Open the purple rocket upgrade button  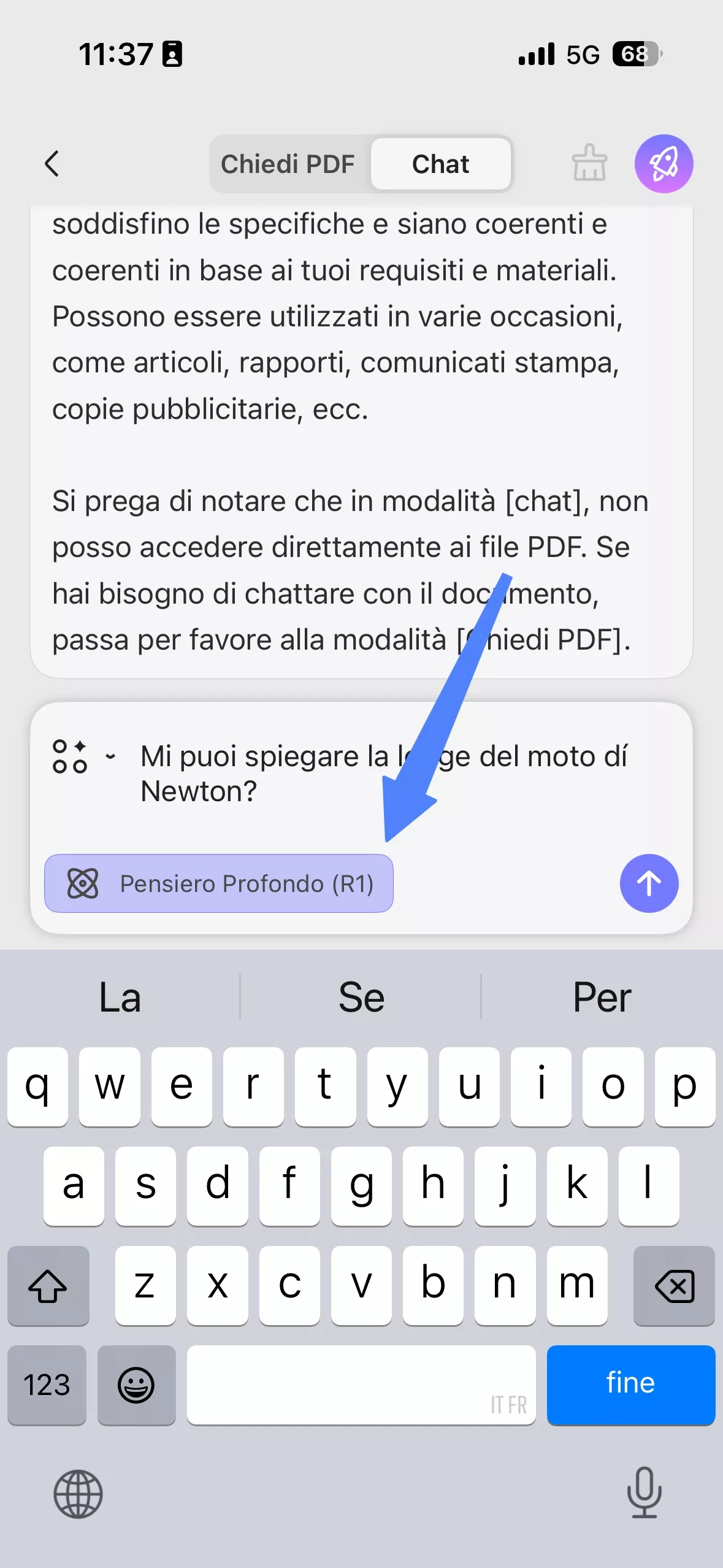[664, 164]
